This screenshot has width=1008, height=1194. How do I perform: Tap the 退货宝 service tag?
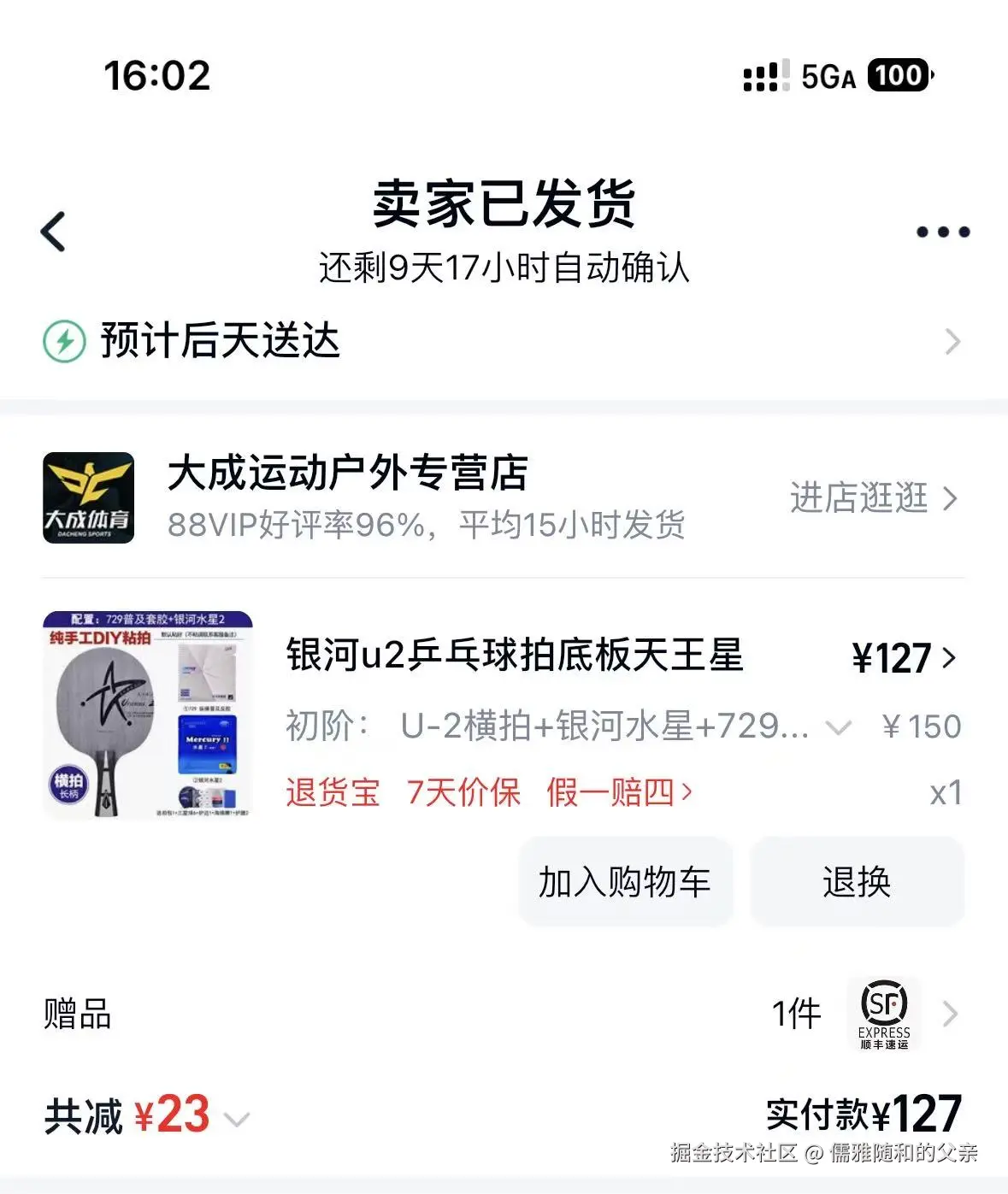333,792
